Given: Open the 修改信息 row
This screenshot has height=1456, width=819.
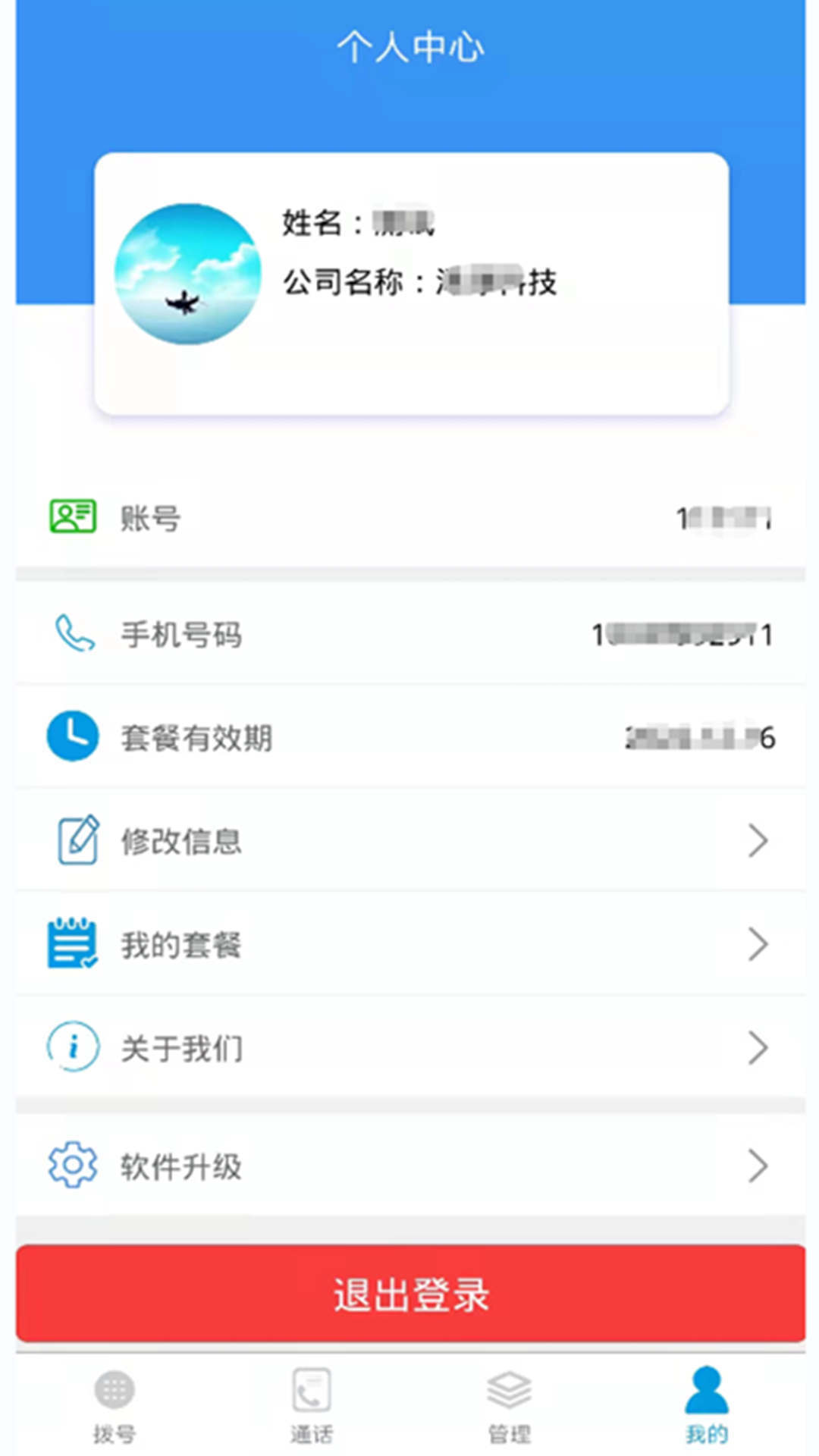Looking at the screenshot, I should [x=409, y=841].
